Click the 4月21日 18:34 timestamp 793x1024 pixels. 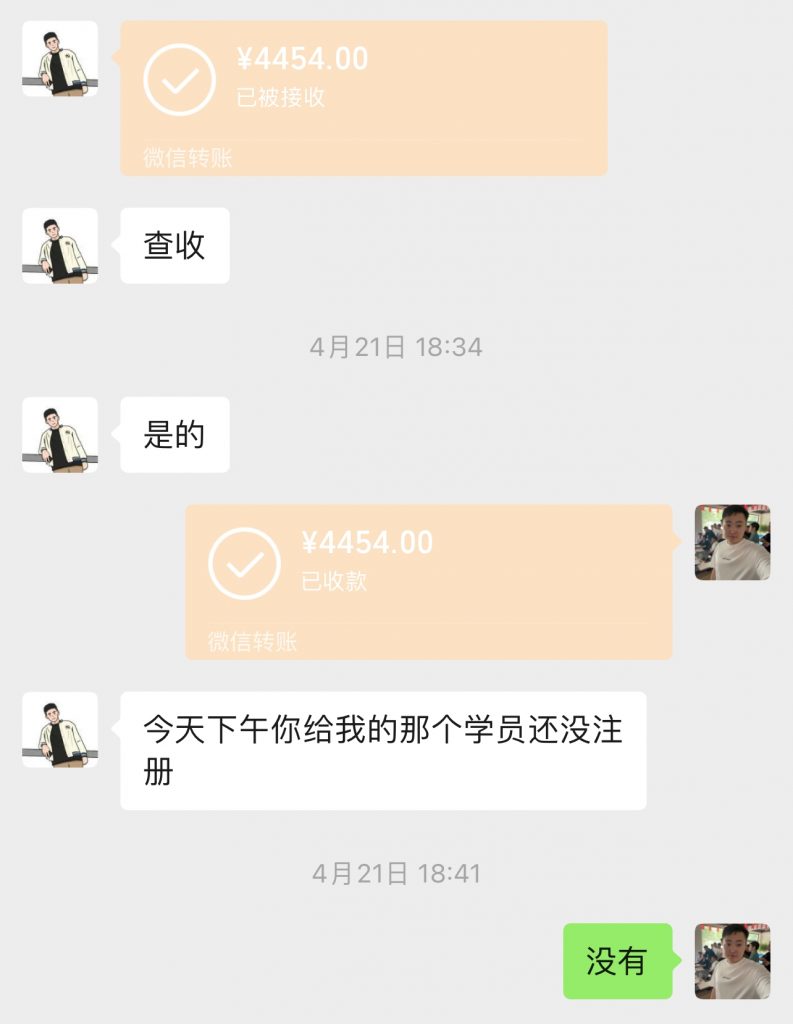pos(396,345)
